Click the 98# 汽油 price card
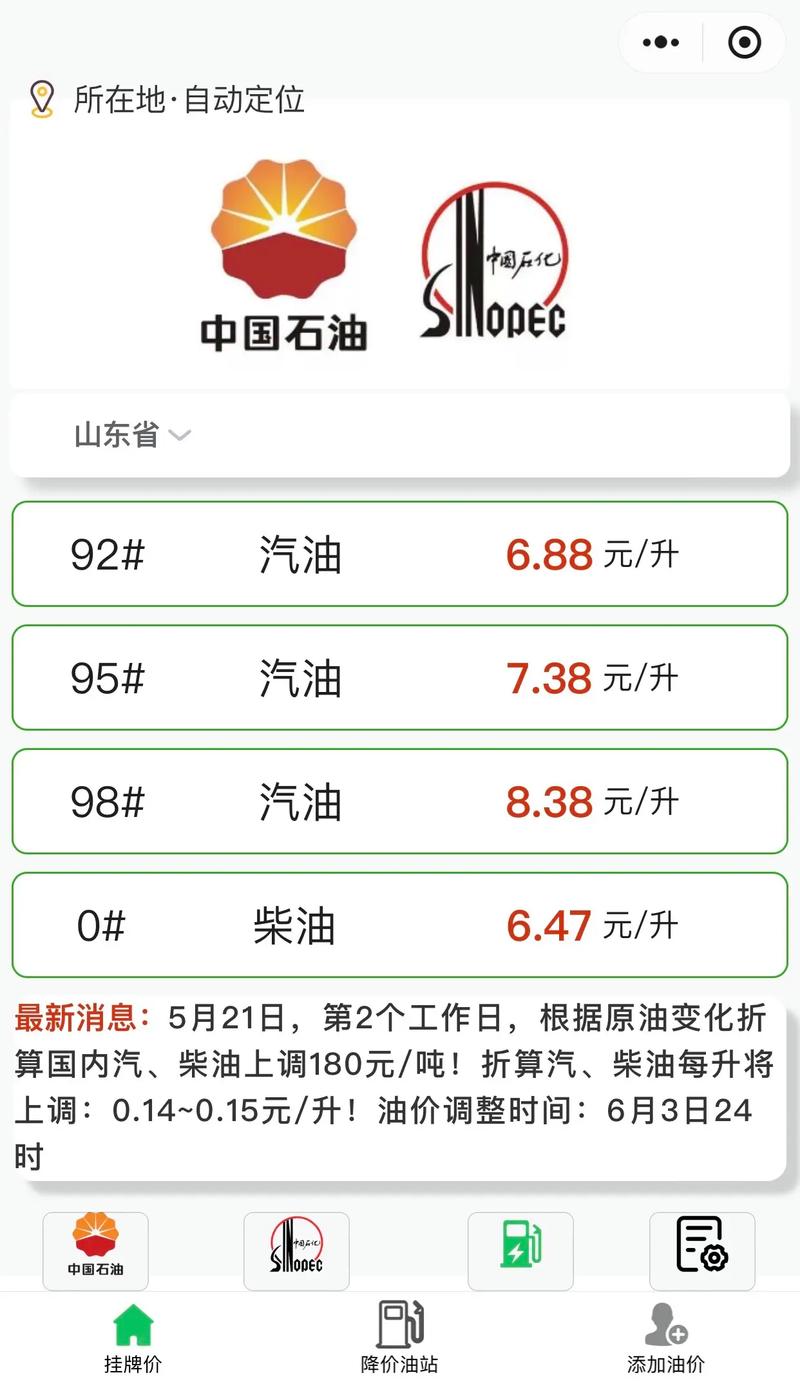 (400, 801)
